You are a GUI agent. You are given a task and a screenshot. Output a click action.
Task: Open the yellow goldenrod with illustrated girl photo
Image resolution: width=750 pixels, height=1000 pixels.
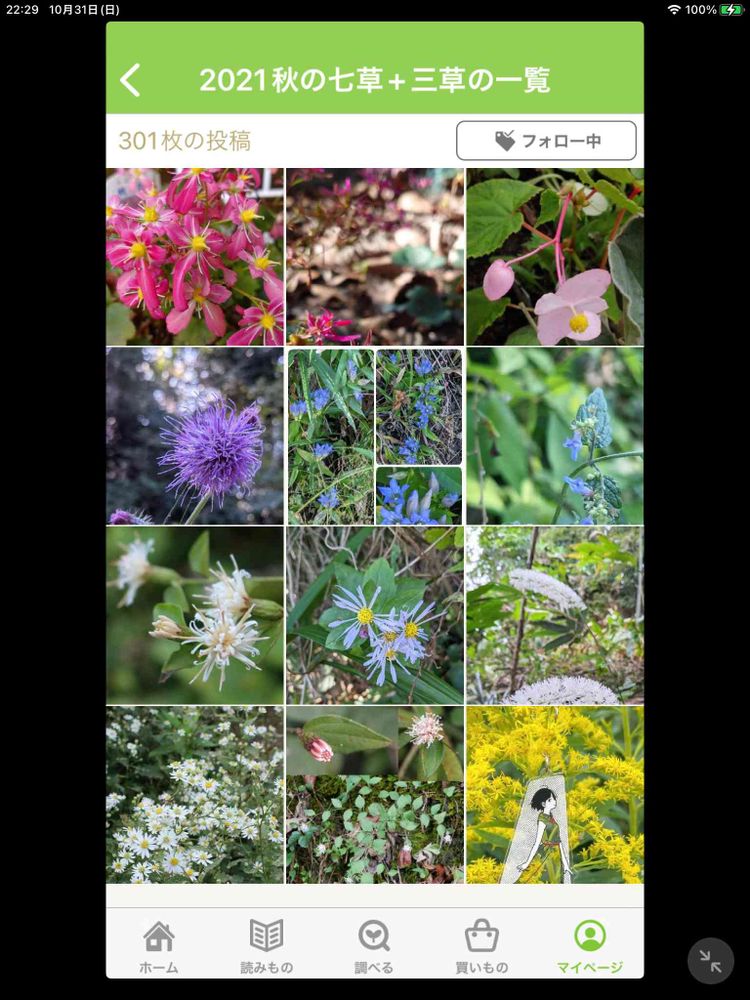click(555, 795)
